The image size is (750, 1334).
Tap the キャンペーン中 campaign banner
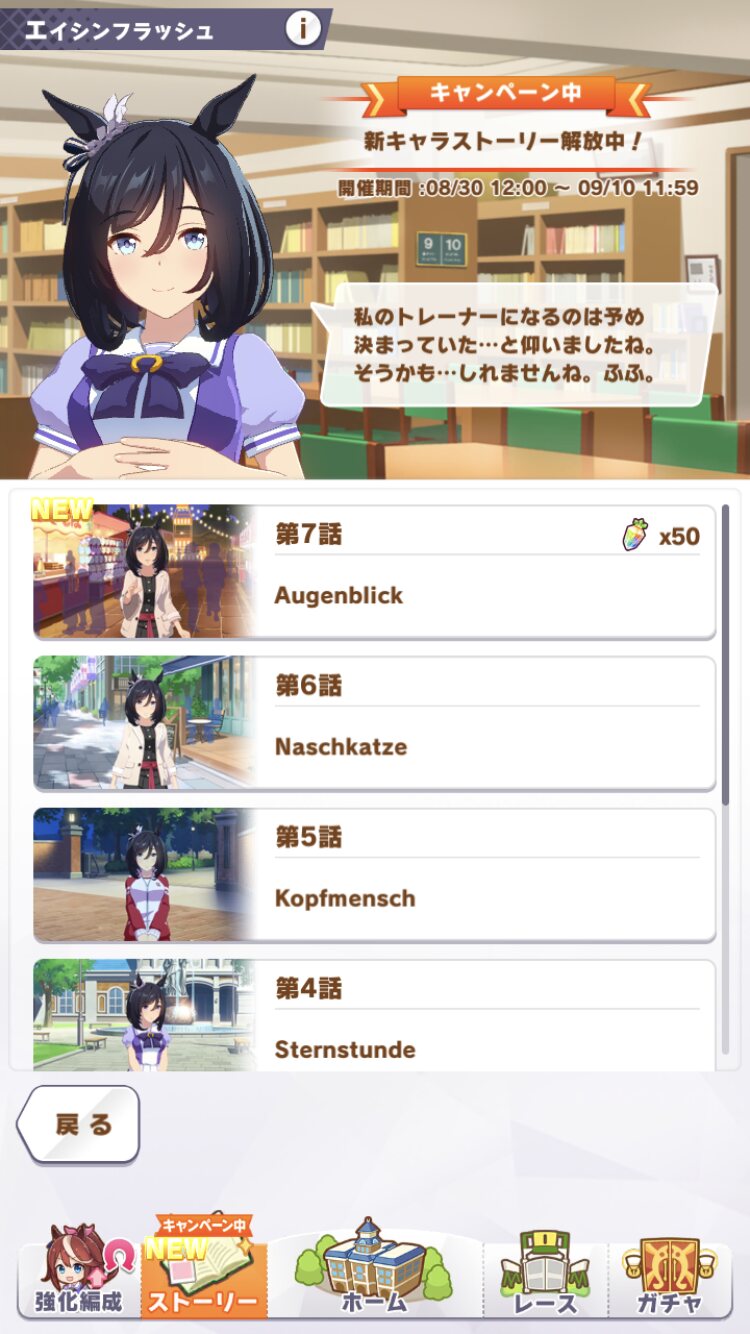[505, 94]
